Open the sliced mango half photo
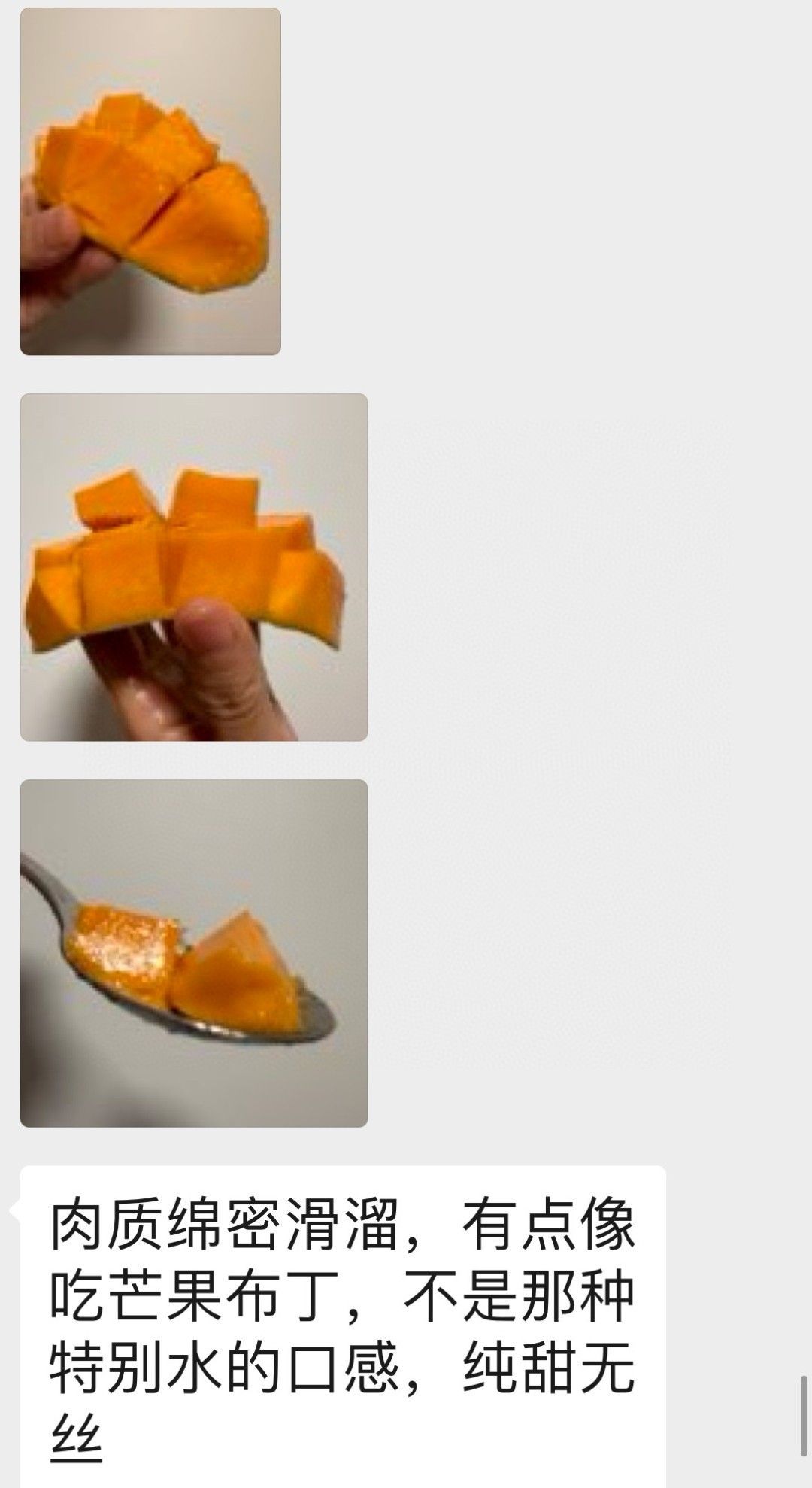Screen dimensions: 812x1488 pos(150,181)
